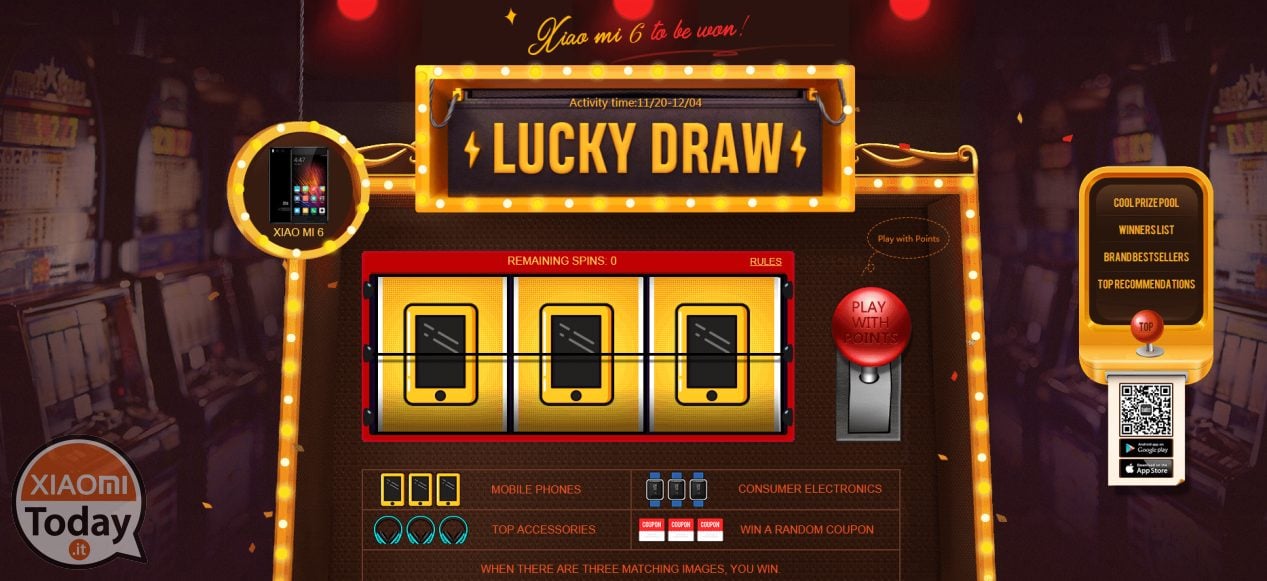Open the RULES link
This screenshot has width=1267, height=581.
[x=765, y=262]
